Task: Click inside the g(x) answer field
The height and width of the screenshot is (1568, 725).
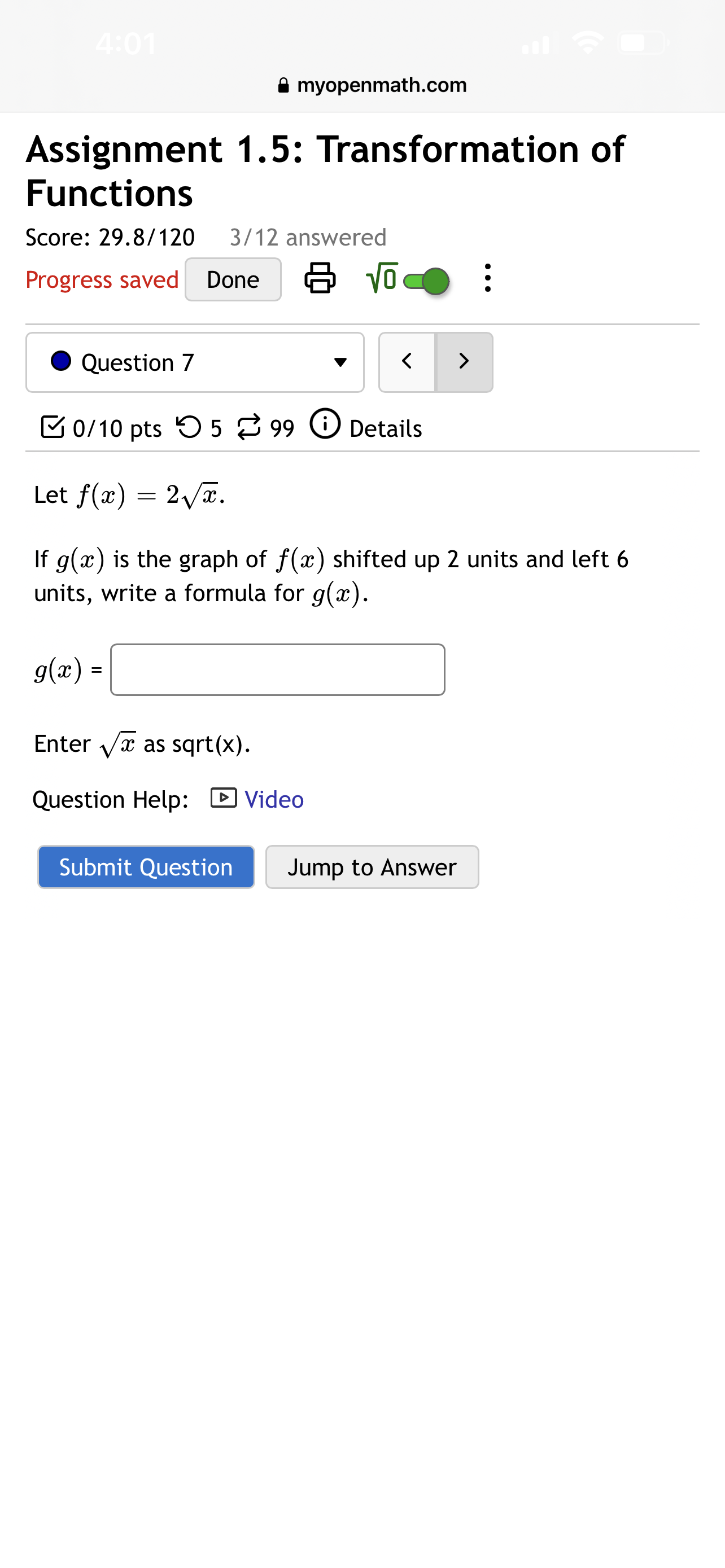Action: click(x=277, y=669)
